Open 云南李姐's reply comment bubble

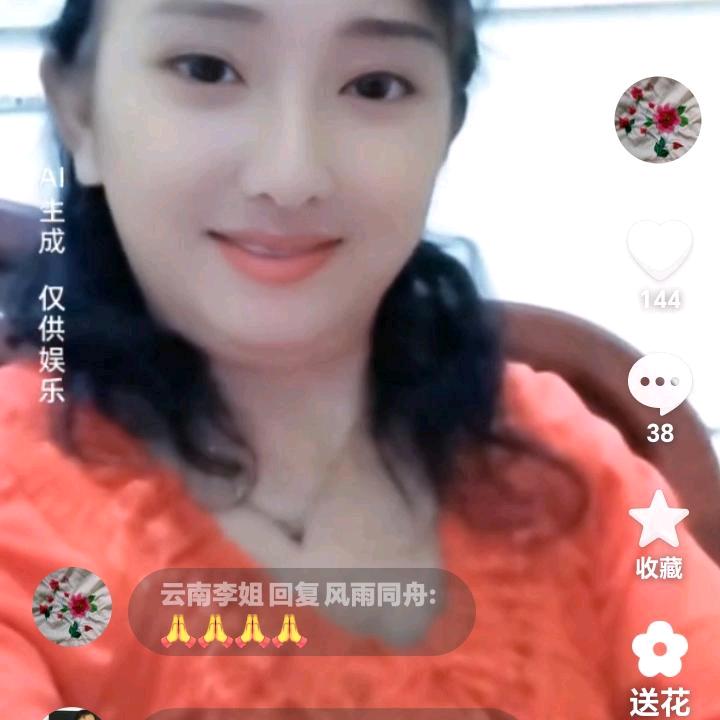(301, 613)
